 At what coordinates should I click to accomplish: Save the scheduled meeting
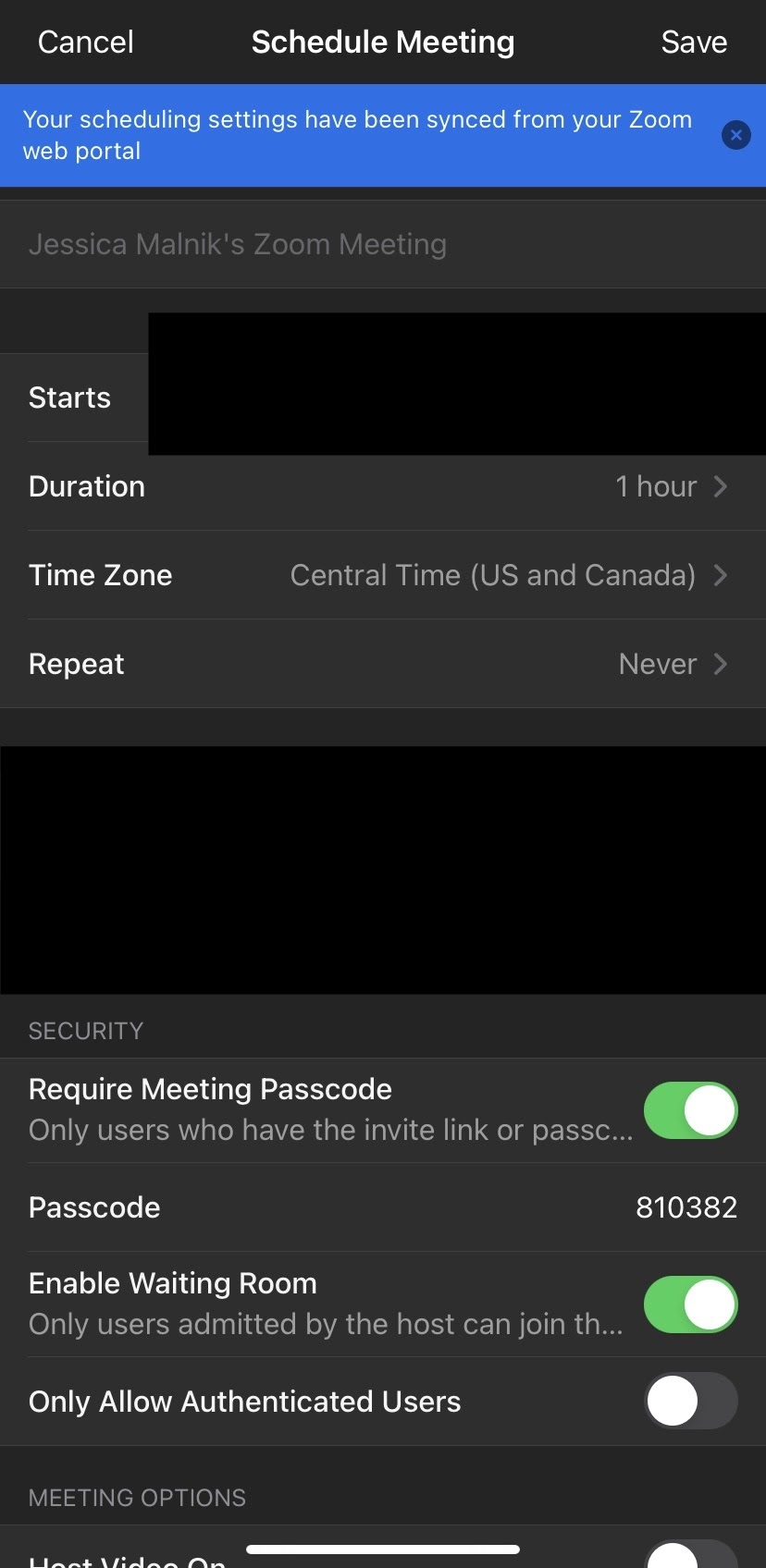click(694, 43)
